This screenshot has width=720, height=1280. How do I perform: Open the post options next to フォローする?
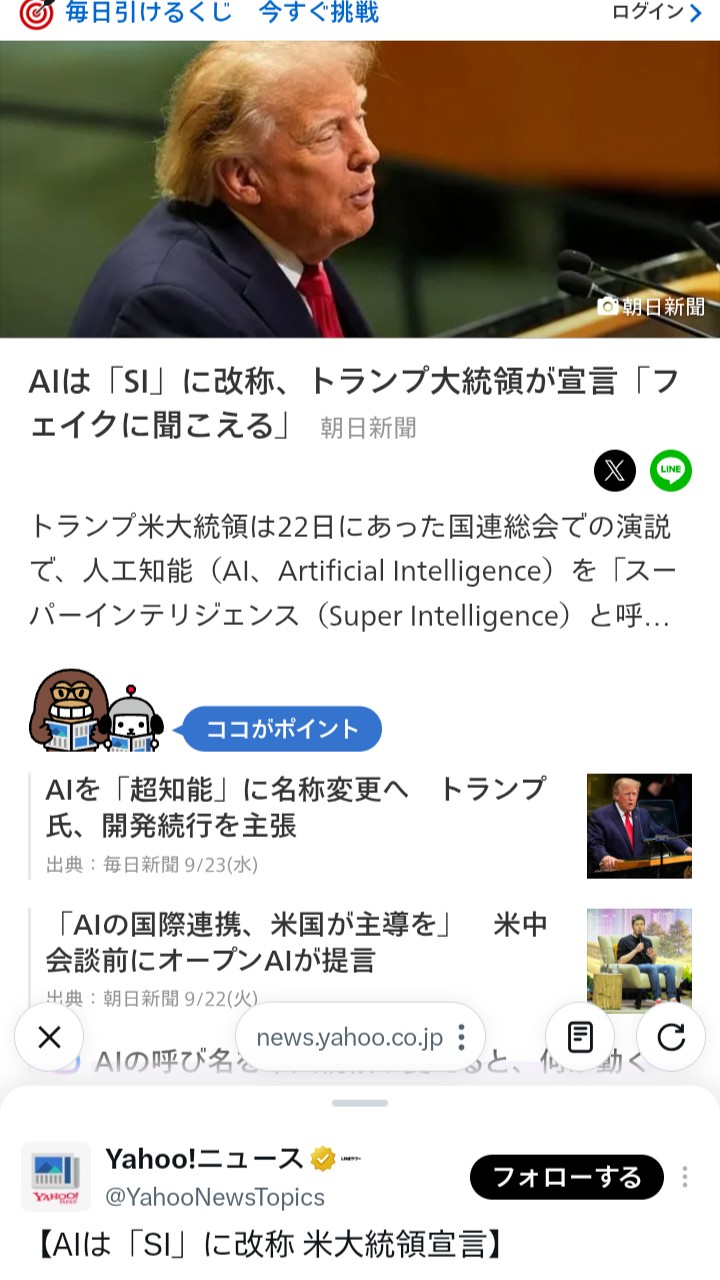coord(685,1177)
